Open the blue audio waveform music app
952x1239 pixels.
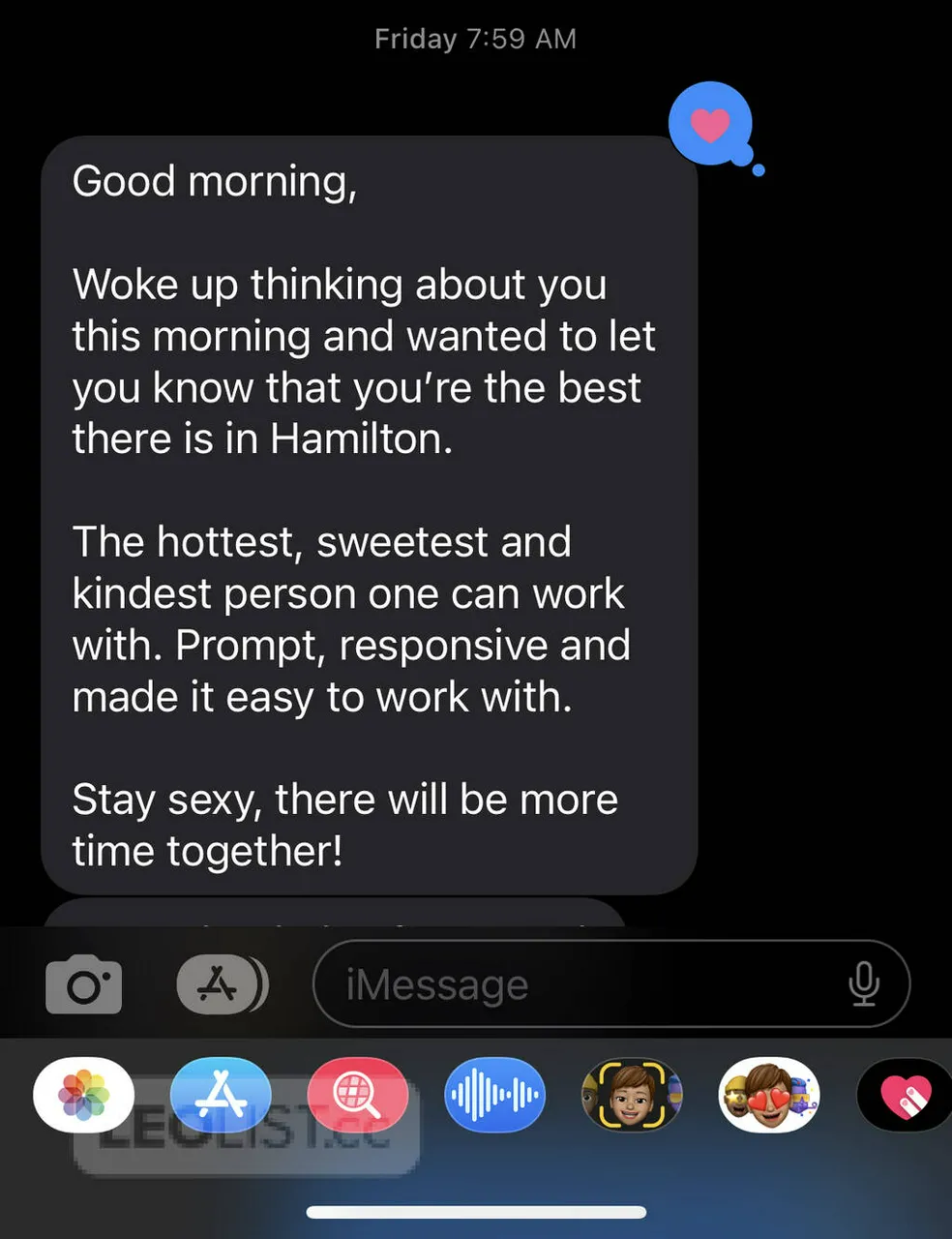click(x=494, y=1095)
